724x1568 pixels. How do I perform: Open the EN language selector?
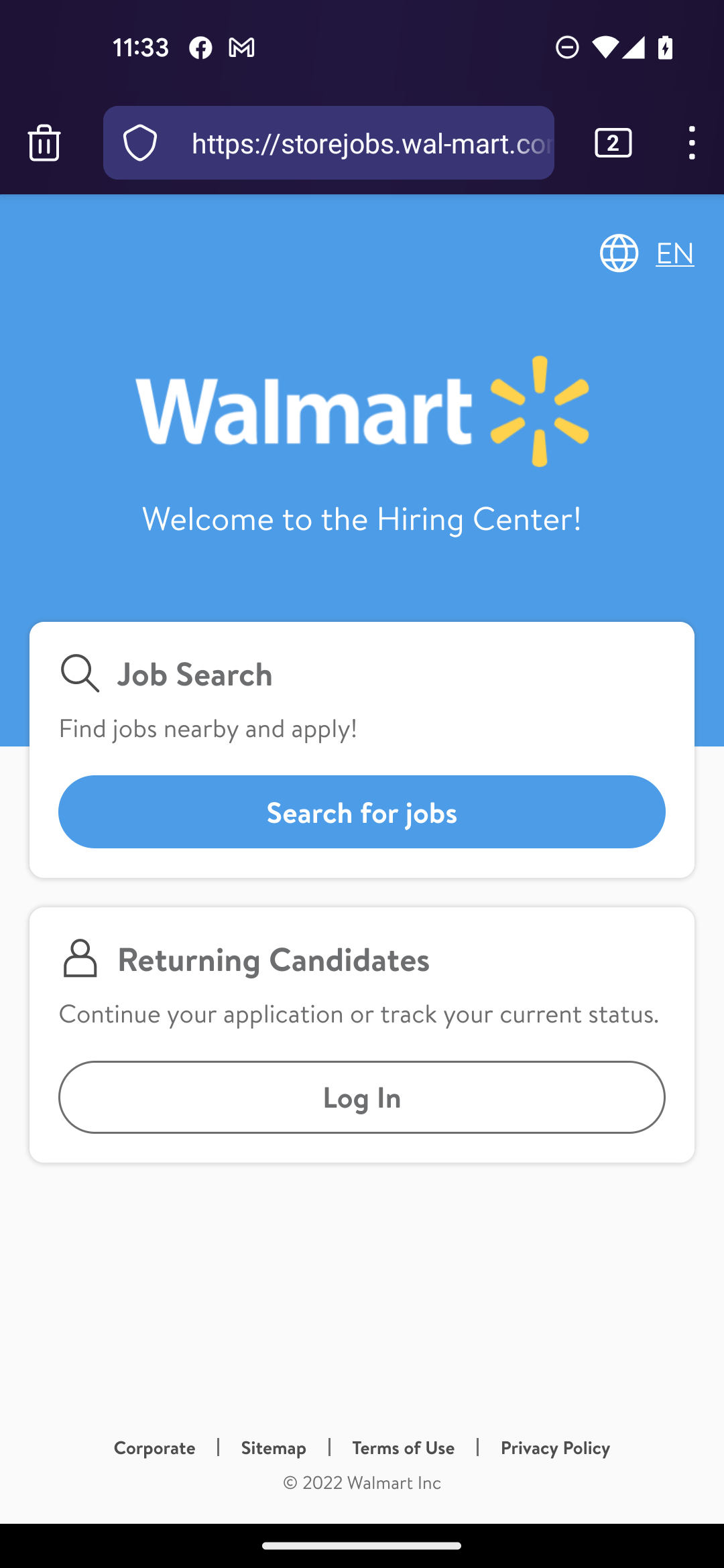[674, 253]
